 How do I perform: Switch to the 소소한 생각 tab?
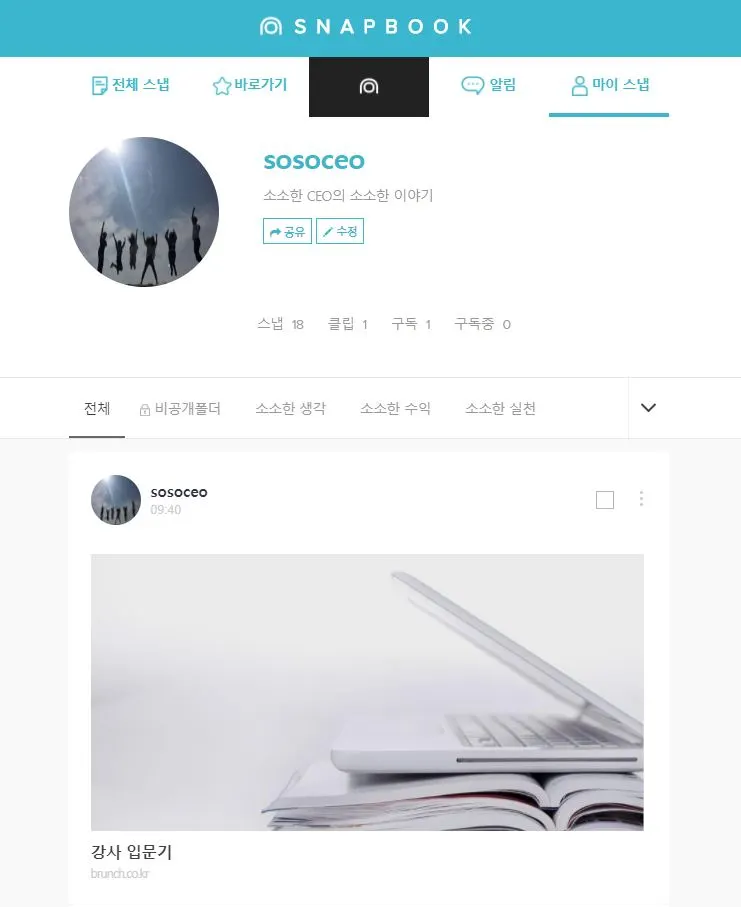(x=290, y=407)
